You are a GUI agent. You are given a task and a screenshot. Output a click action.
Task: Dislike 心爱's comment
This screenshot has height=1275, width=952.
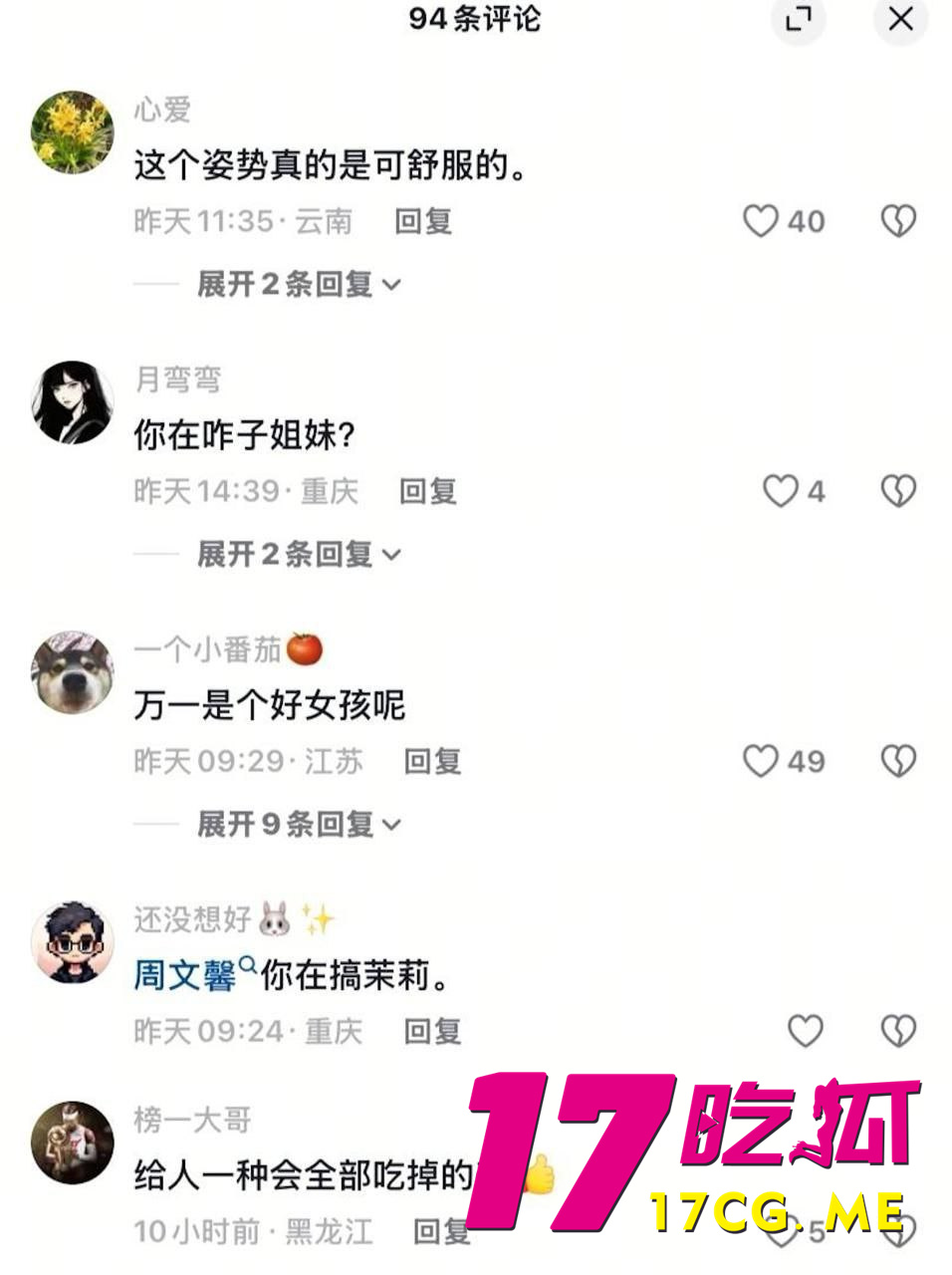coord(898,221)
